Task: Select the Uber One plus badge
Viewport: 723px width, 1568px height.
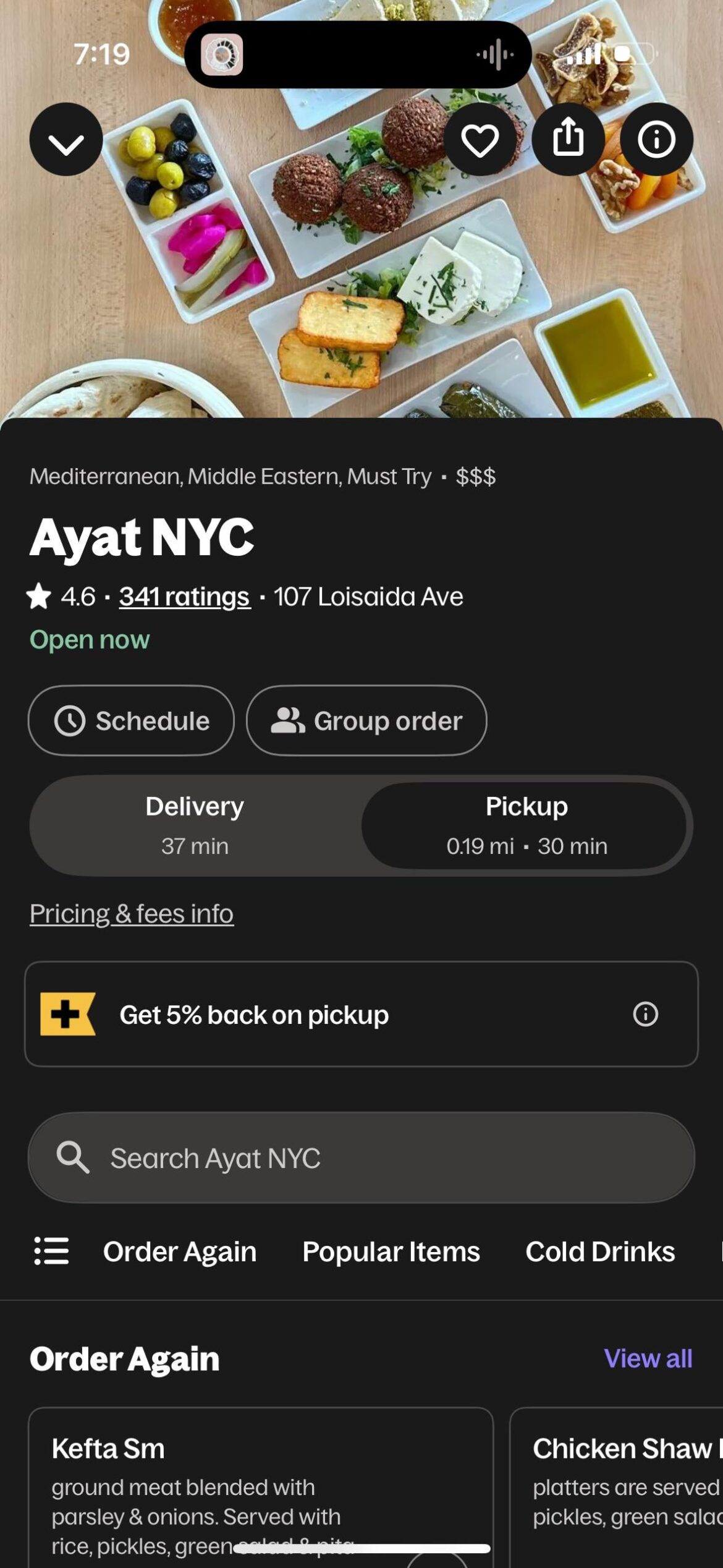Action: (x=67, y=1015)
